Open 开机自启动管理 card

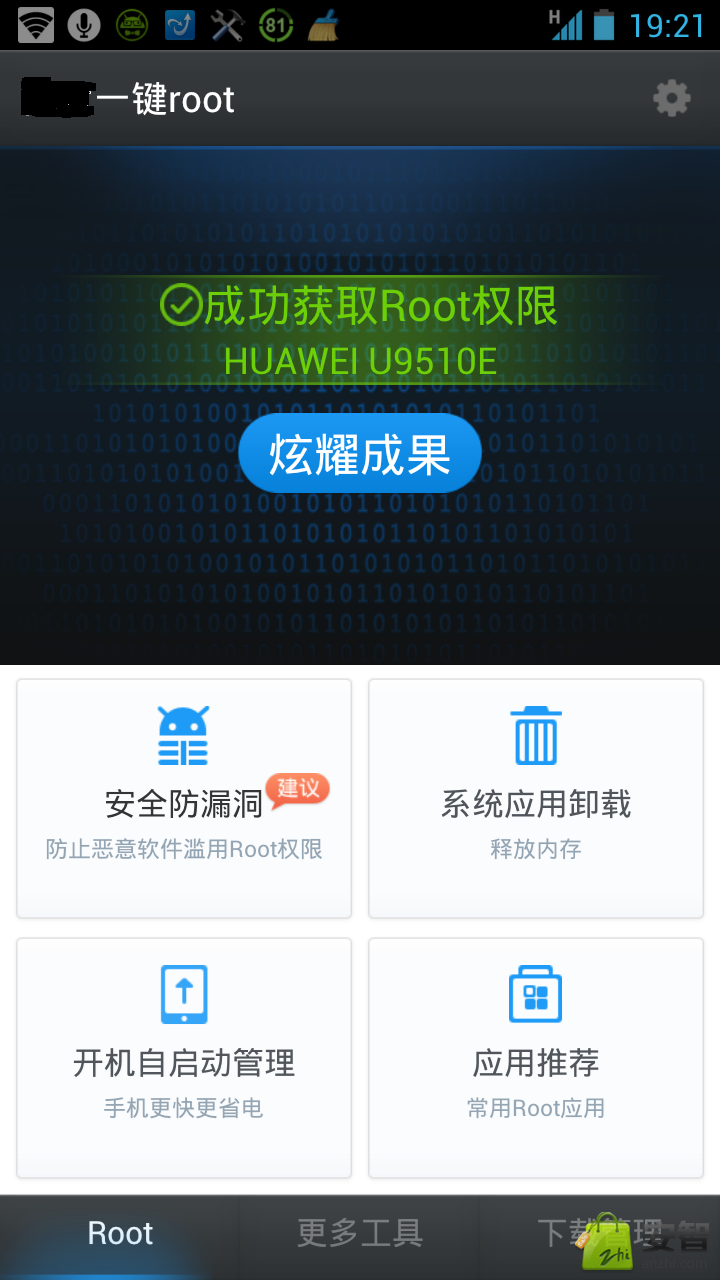tap(184, 1057)
